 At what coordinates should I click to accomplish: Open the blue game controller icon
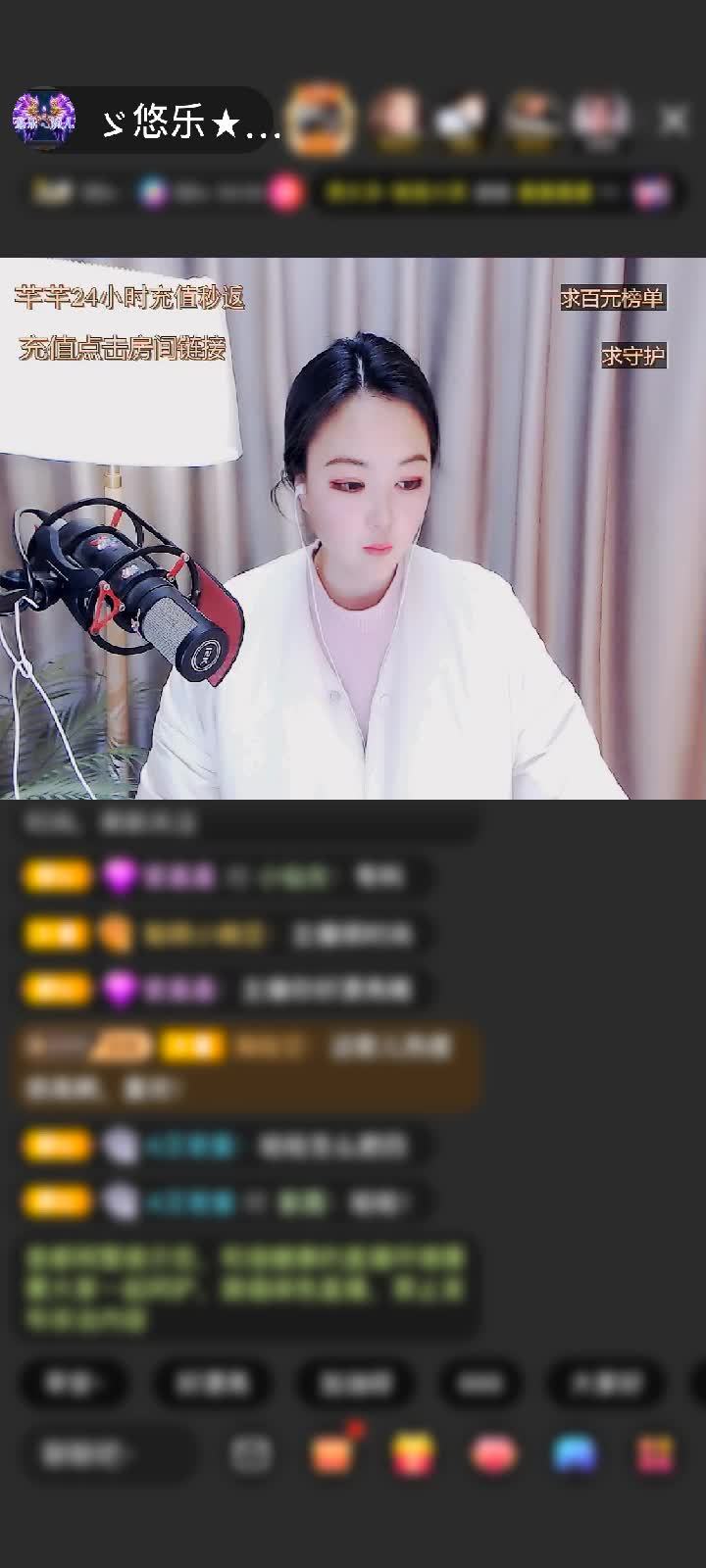(x=575, y=1454)
